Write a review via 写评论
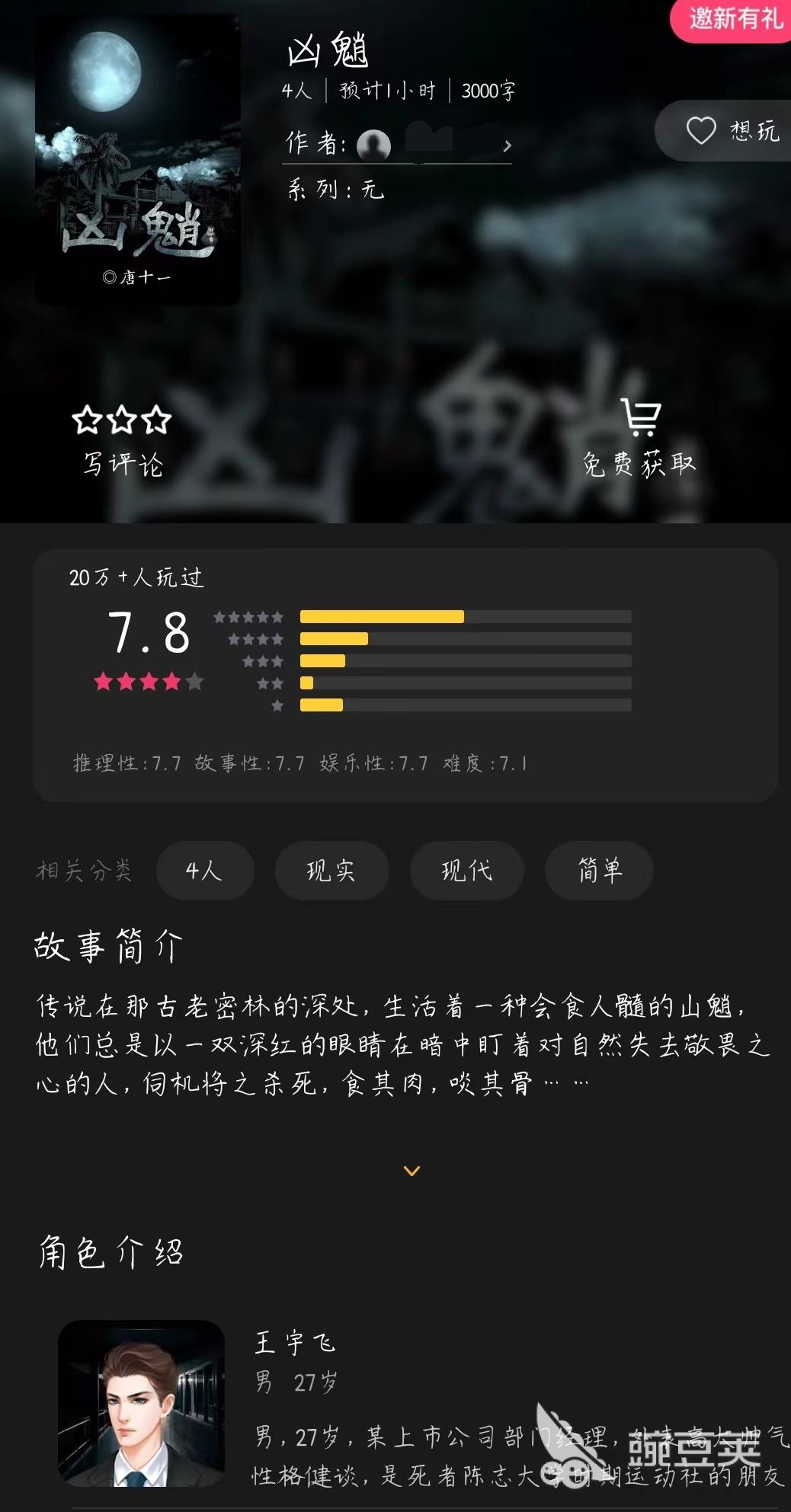The height and width of the screenshot is (1512, 791). pos(122,441)
